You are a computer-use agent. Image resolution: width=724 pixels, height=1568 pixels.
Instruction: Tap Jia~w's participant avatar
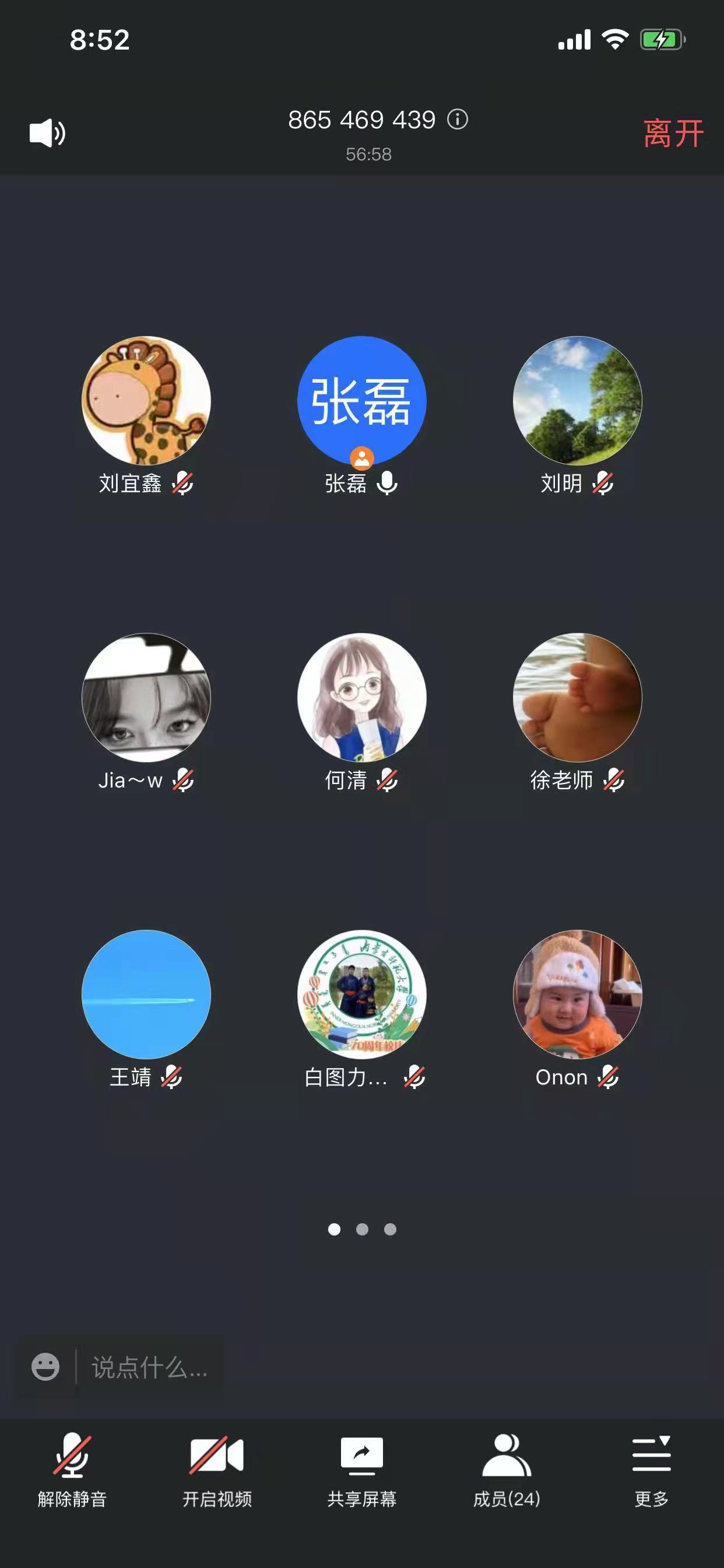pos(146,698)
